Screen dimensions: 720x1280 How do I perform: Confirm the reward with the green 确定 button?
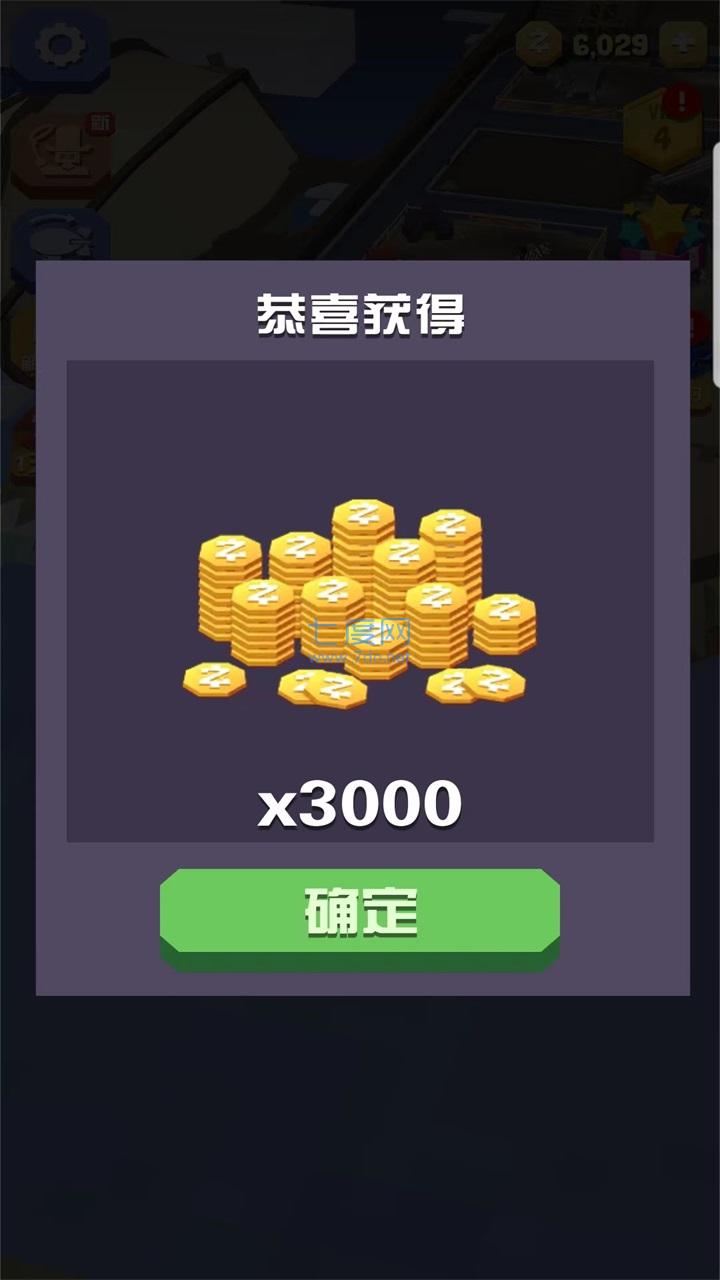click(360, 911)
